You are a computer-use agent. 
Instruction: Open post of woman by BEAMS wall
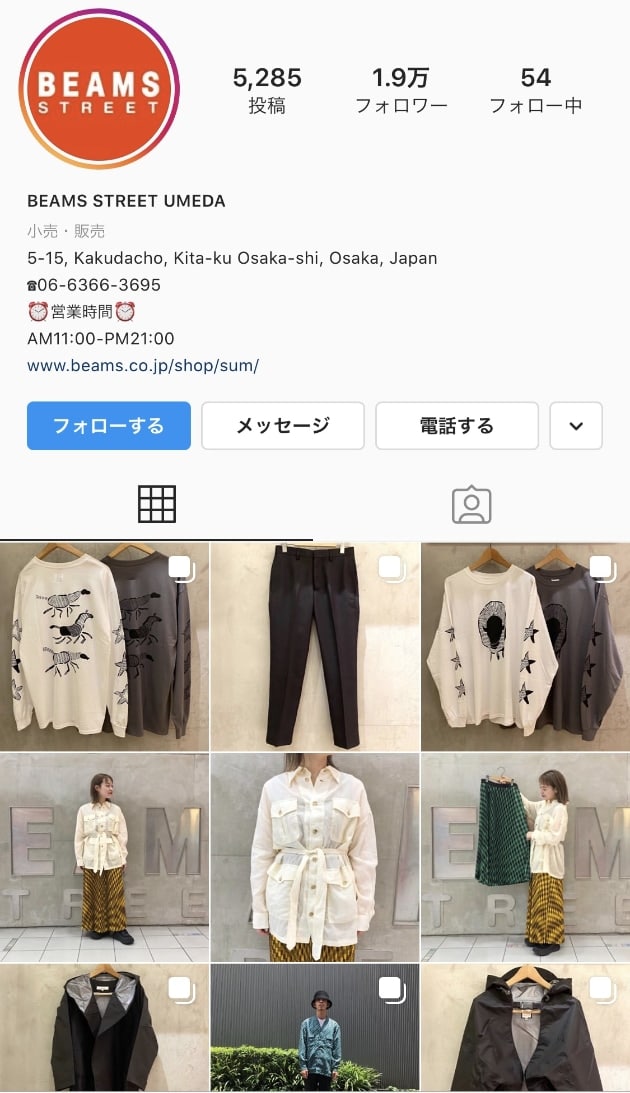point(104,857)
